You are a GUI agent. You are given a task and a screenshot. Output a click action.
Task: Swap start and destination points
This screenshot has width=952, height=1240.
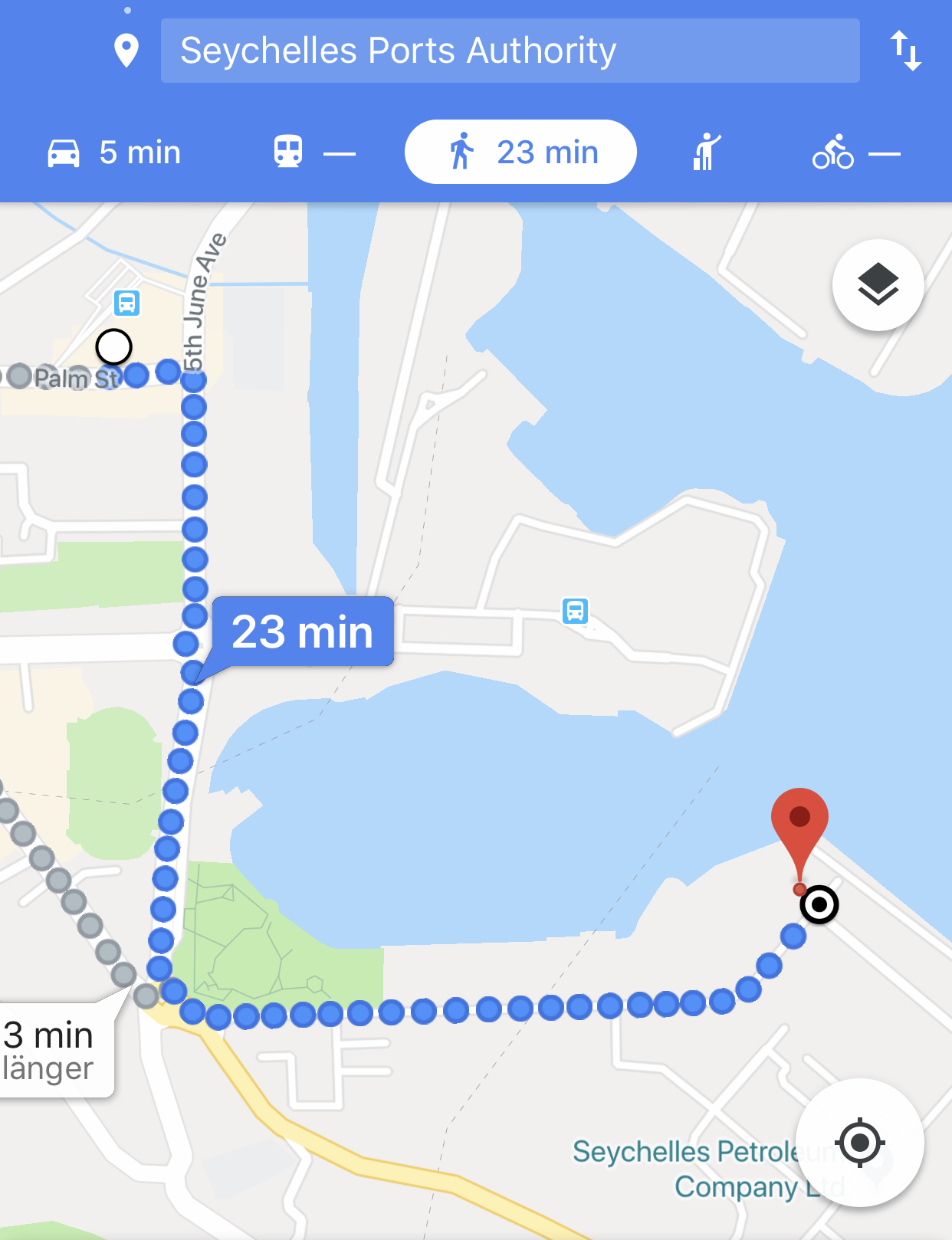click(905, 51)
